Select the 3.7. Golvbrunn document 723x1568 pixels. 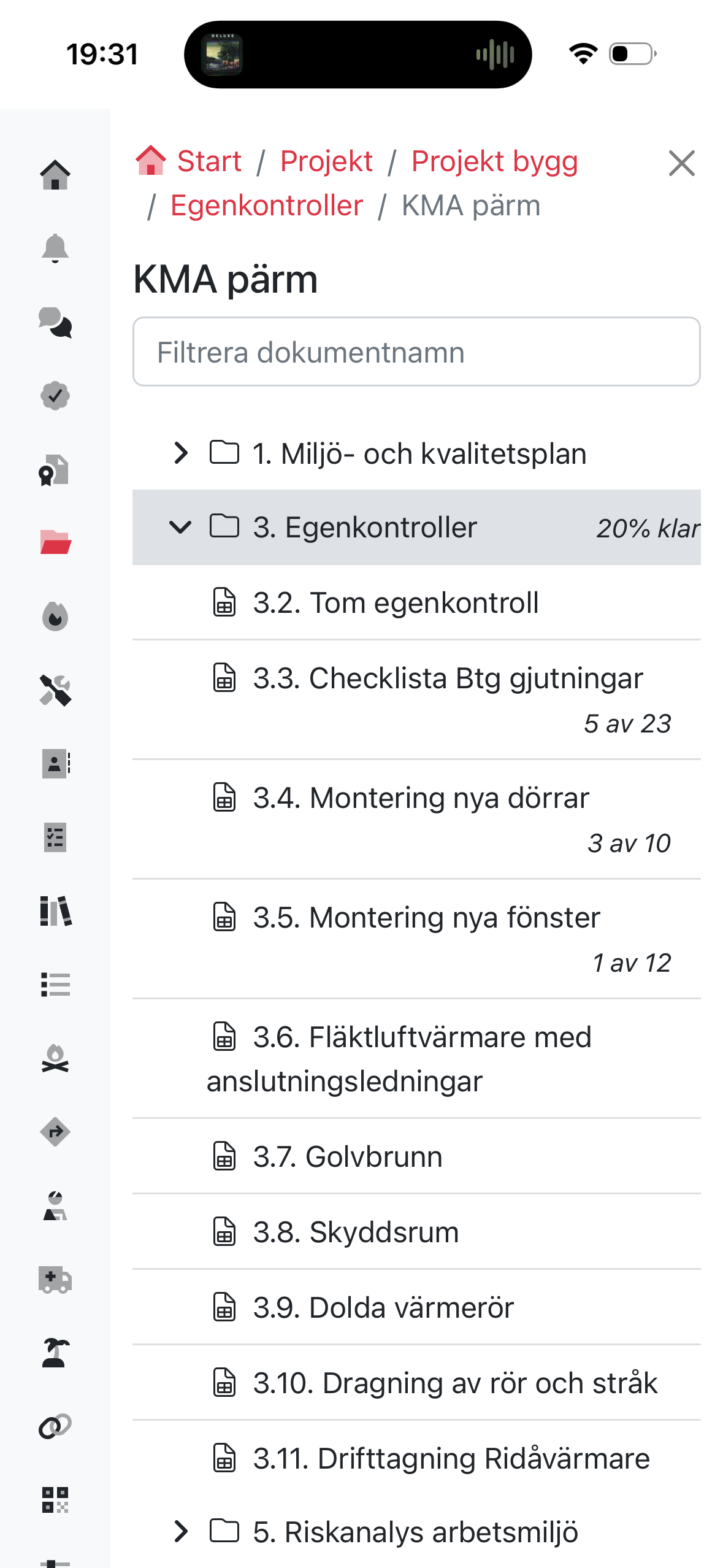pyautogui.click(x=347, y=1157)
